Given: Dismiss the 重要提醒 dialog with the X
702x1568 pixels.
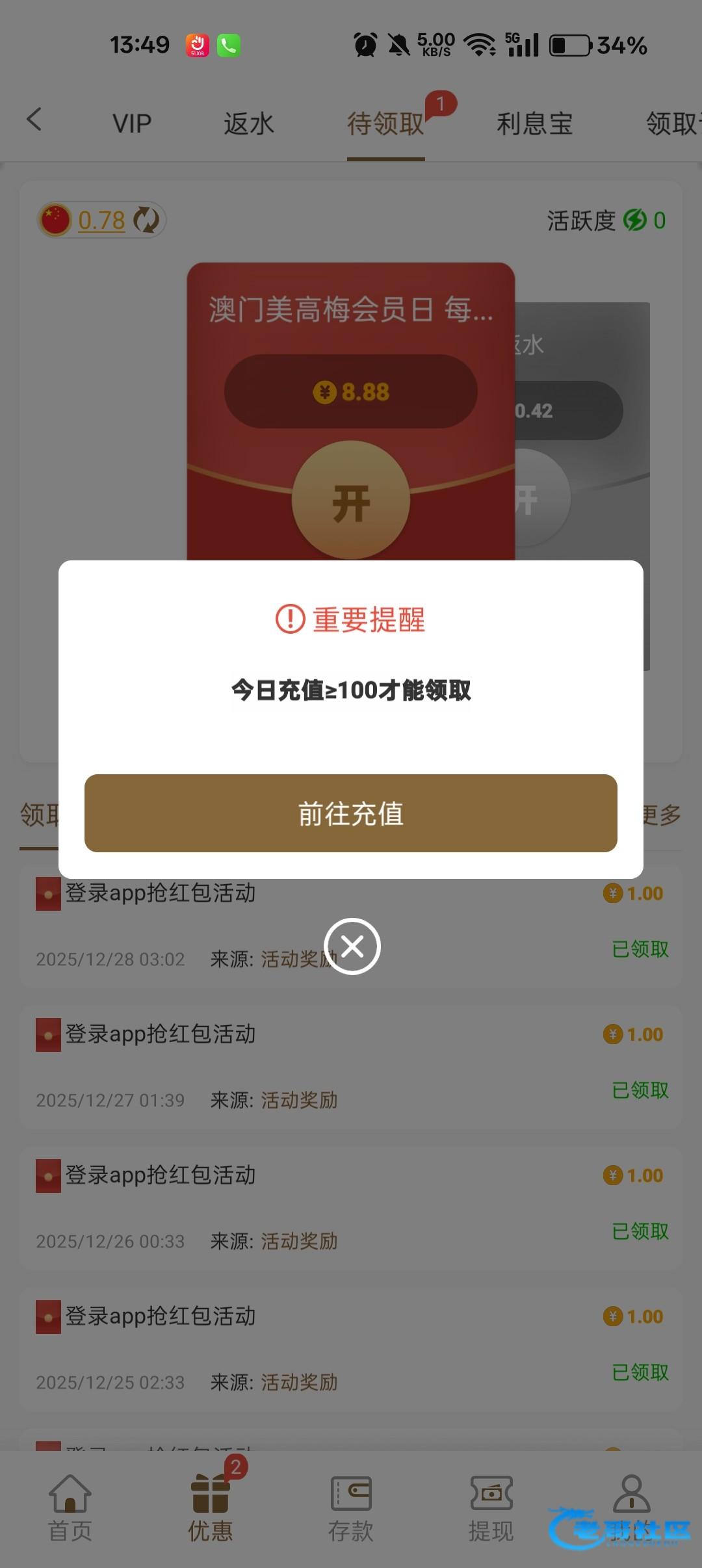Looking at the screenshot, I should tap(352, 947).
